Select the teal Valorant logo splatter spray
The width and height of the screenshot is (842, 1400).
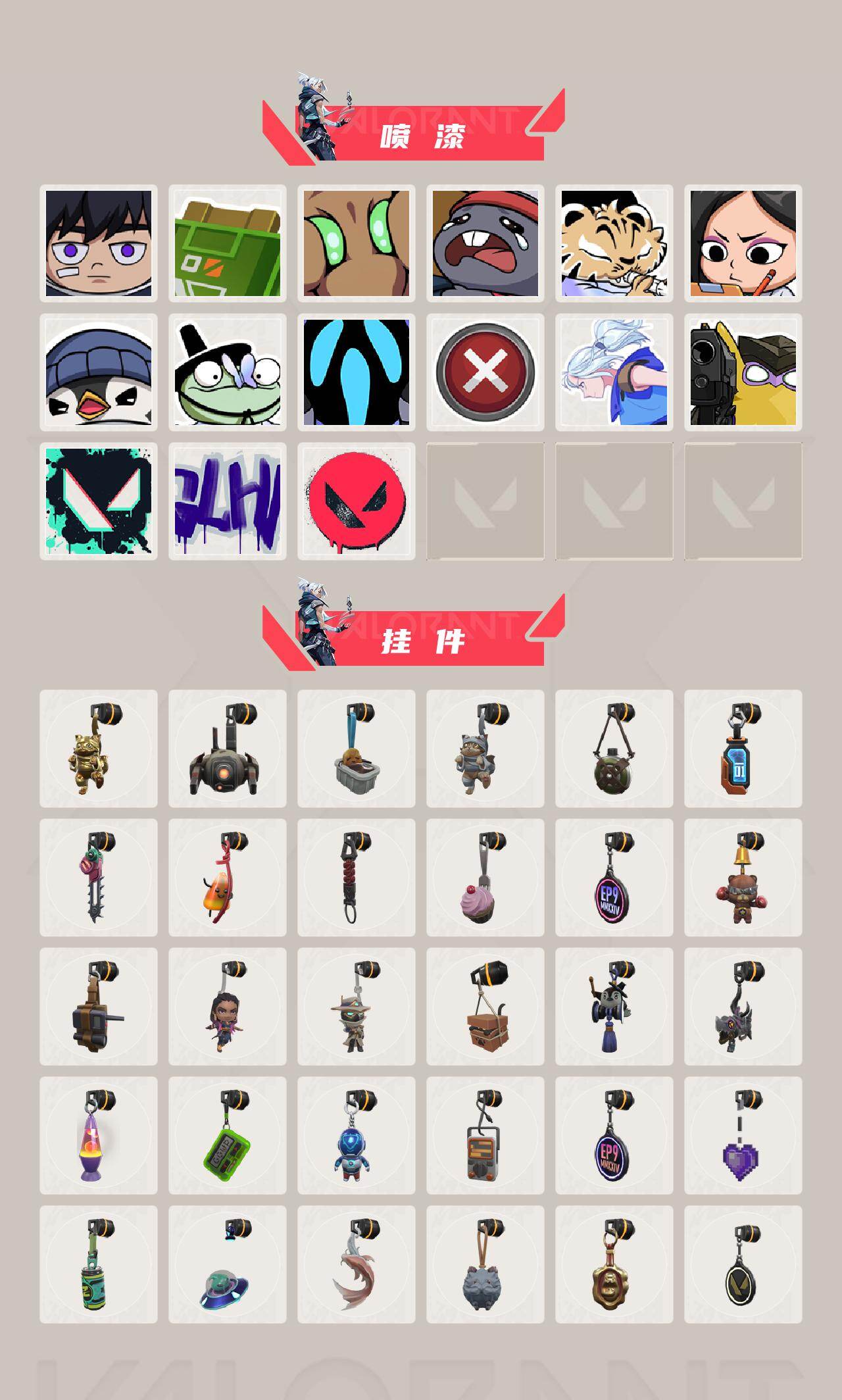[99, 501]
